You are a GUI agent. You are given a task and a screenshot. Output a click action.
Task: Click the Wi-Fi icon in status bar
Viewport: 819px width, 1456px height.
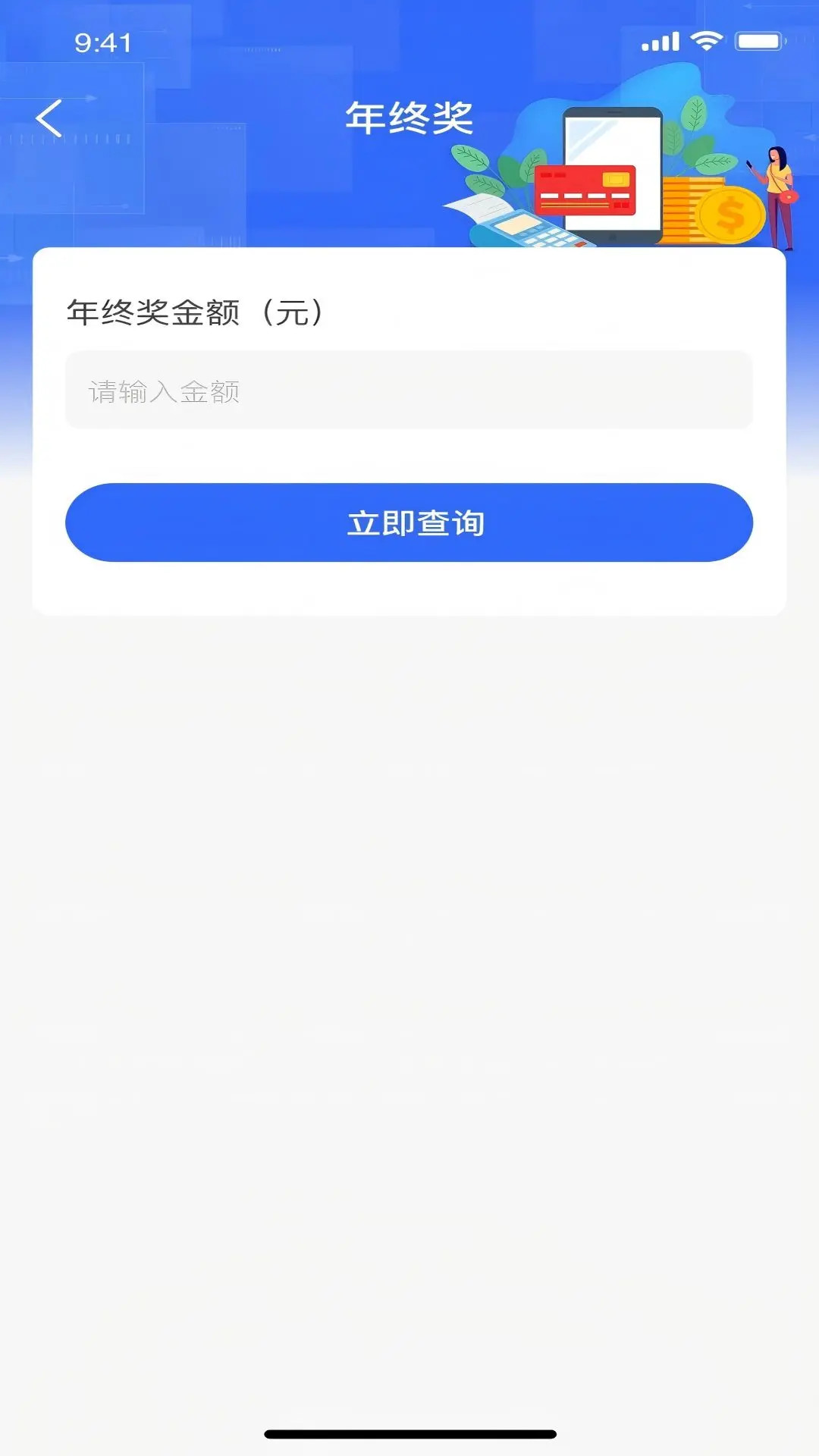707,40
